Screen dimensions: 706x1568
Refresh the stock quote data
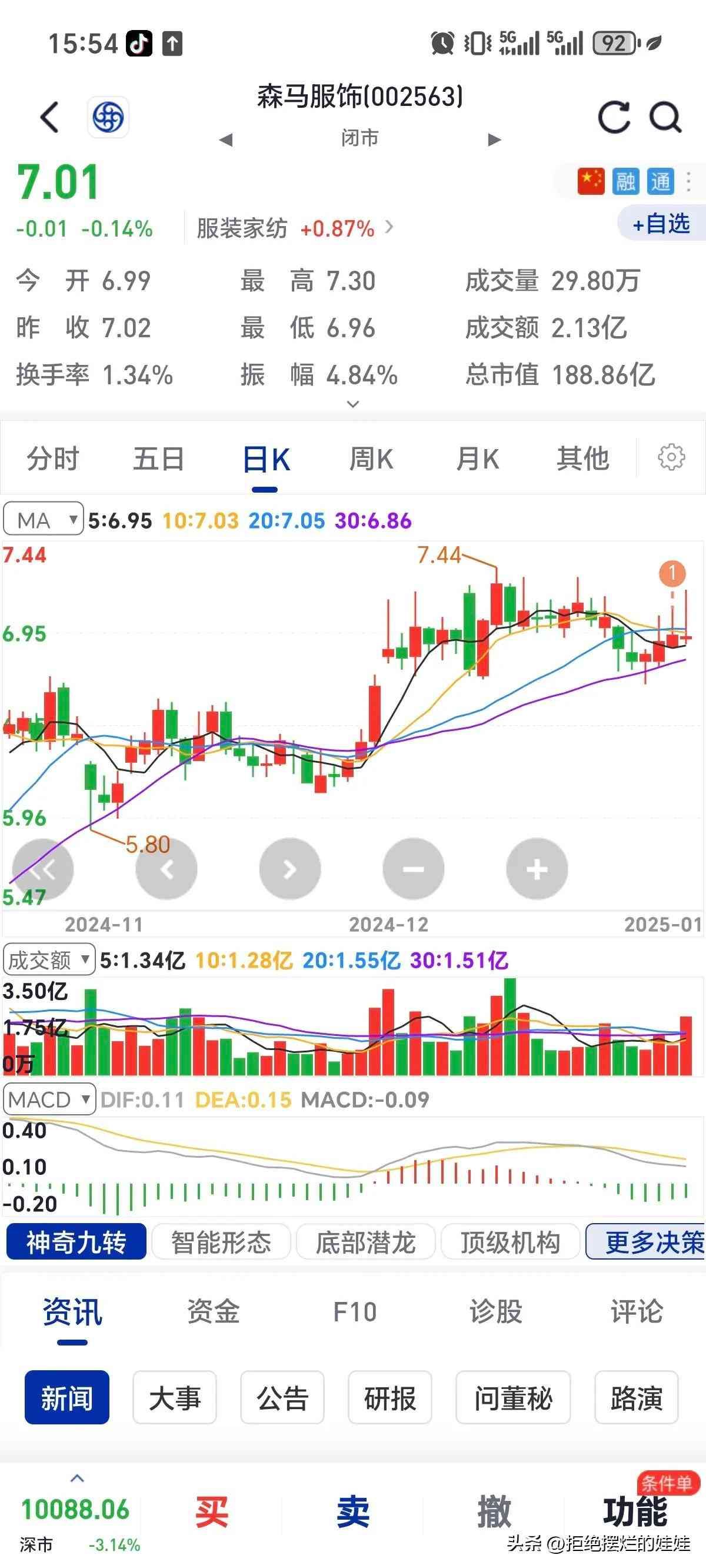coord(614,117)
